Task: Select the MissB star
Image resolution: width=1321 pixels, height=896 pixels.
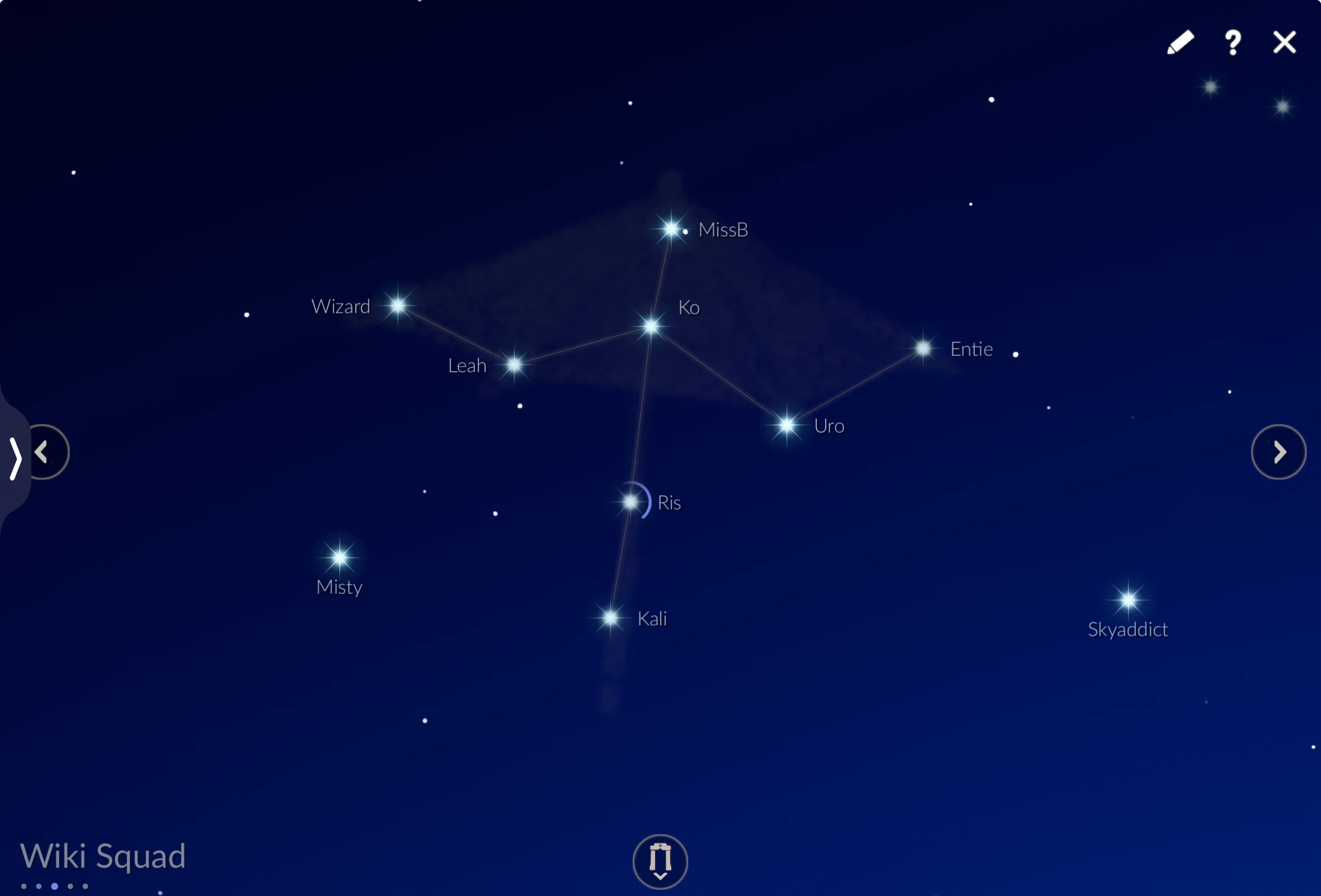Action: pos(671,229)
